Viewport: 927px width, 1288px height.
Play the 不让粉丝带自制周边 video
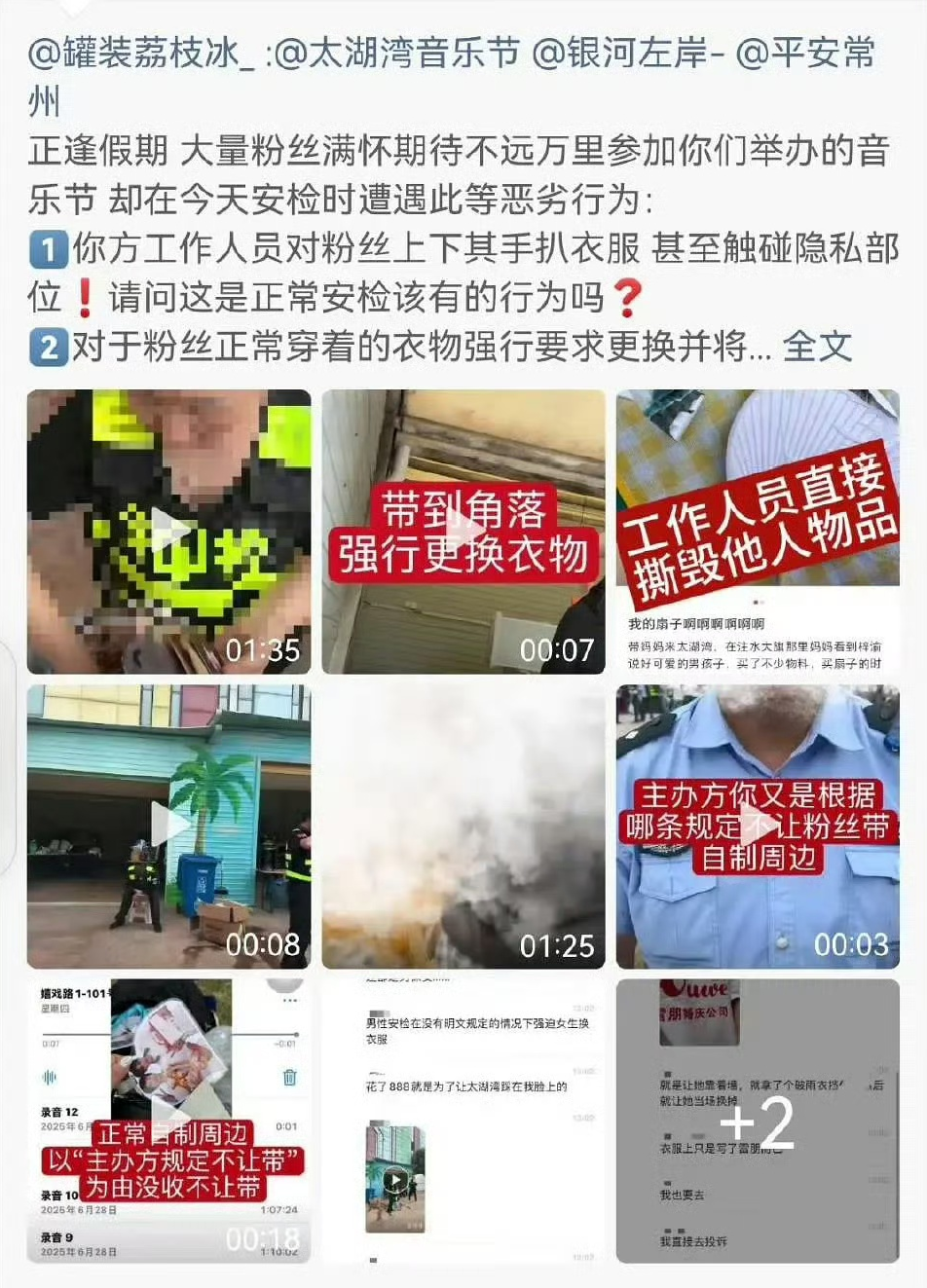[758, 827]
